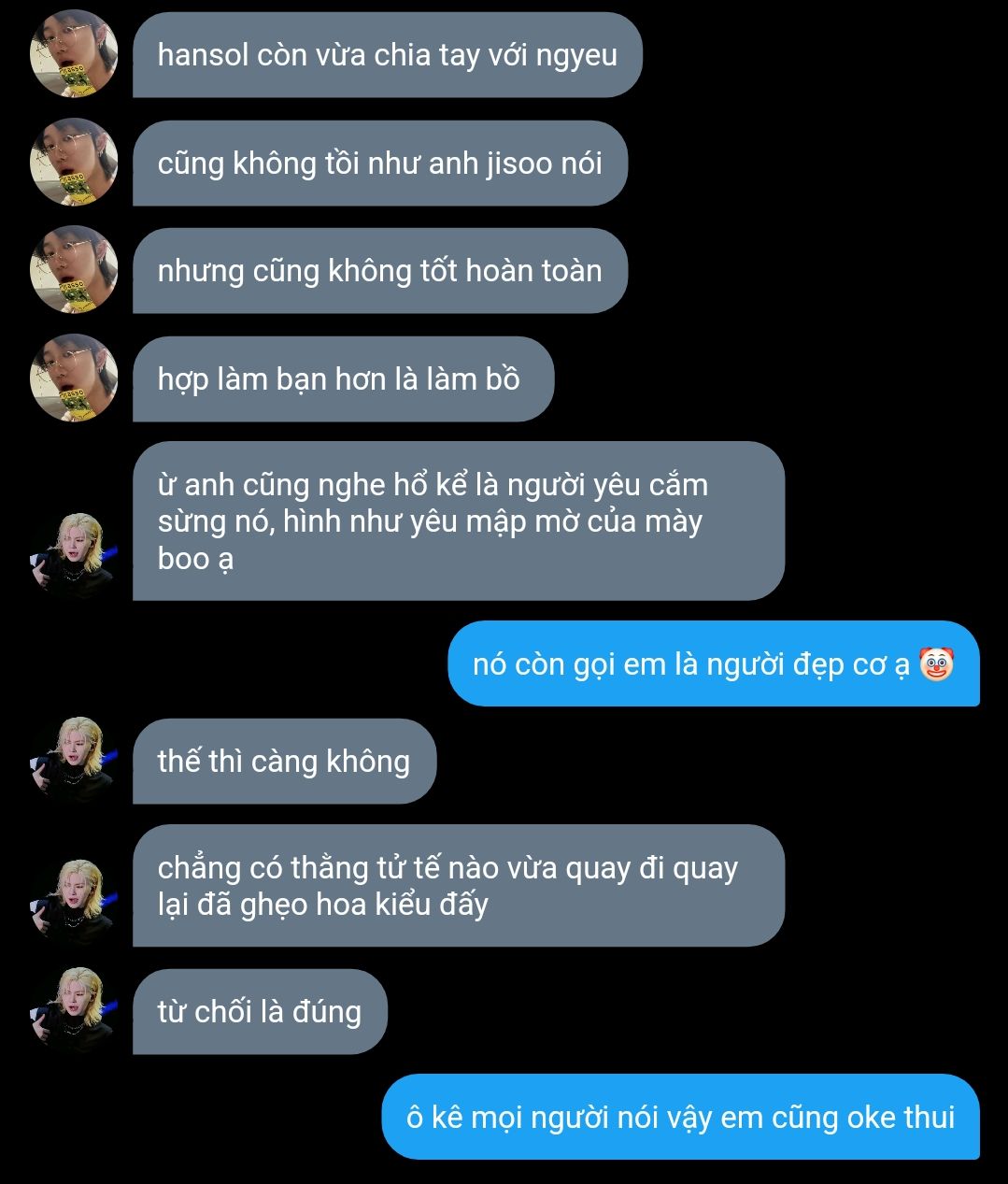The height and width of the screenshot is (1184, 1008).
Task: Tap the avatar beside "từ chối là đúng"
Action: 74,1010
